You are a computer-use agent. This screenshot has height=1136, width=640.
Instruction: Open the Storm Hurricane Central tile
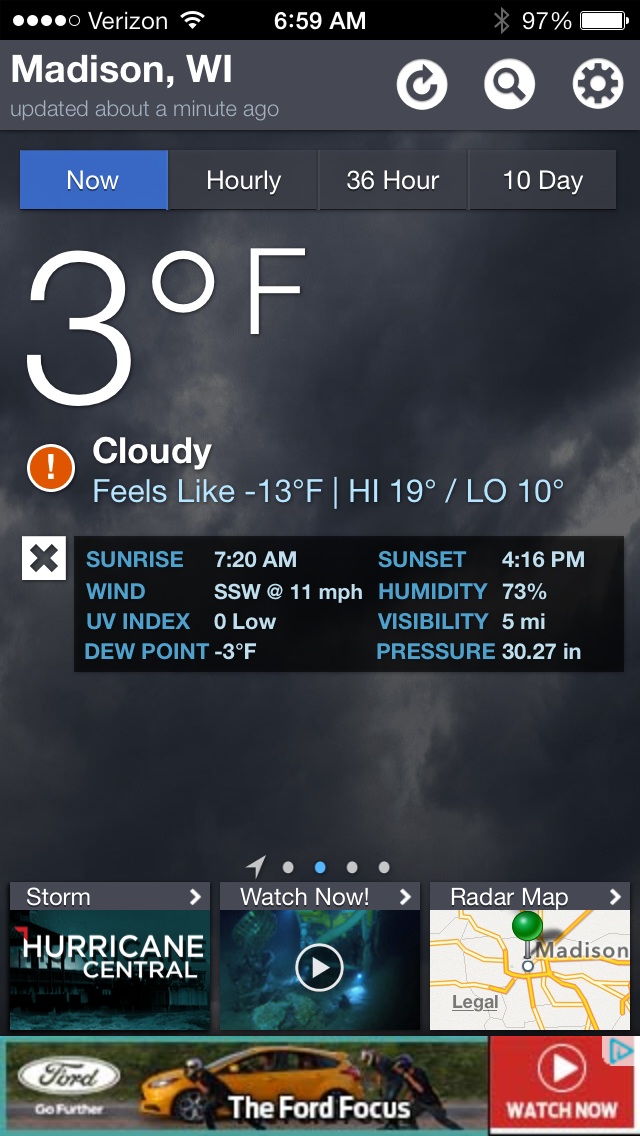[x=109, y=956]
